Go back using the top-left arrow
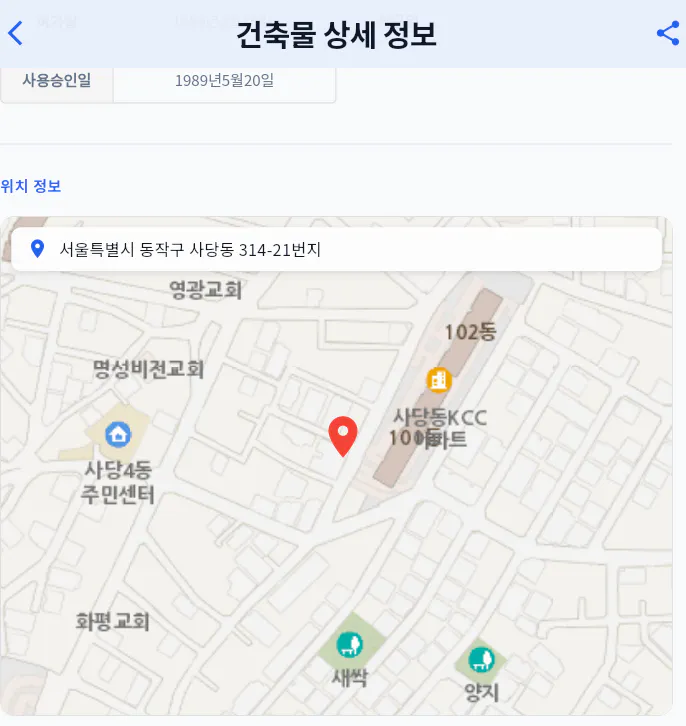Image resolution: width=686 pixels, height=726 pixels. 15,33
